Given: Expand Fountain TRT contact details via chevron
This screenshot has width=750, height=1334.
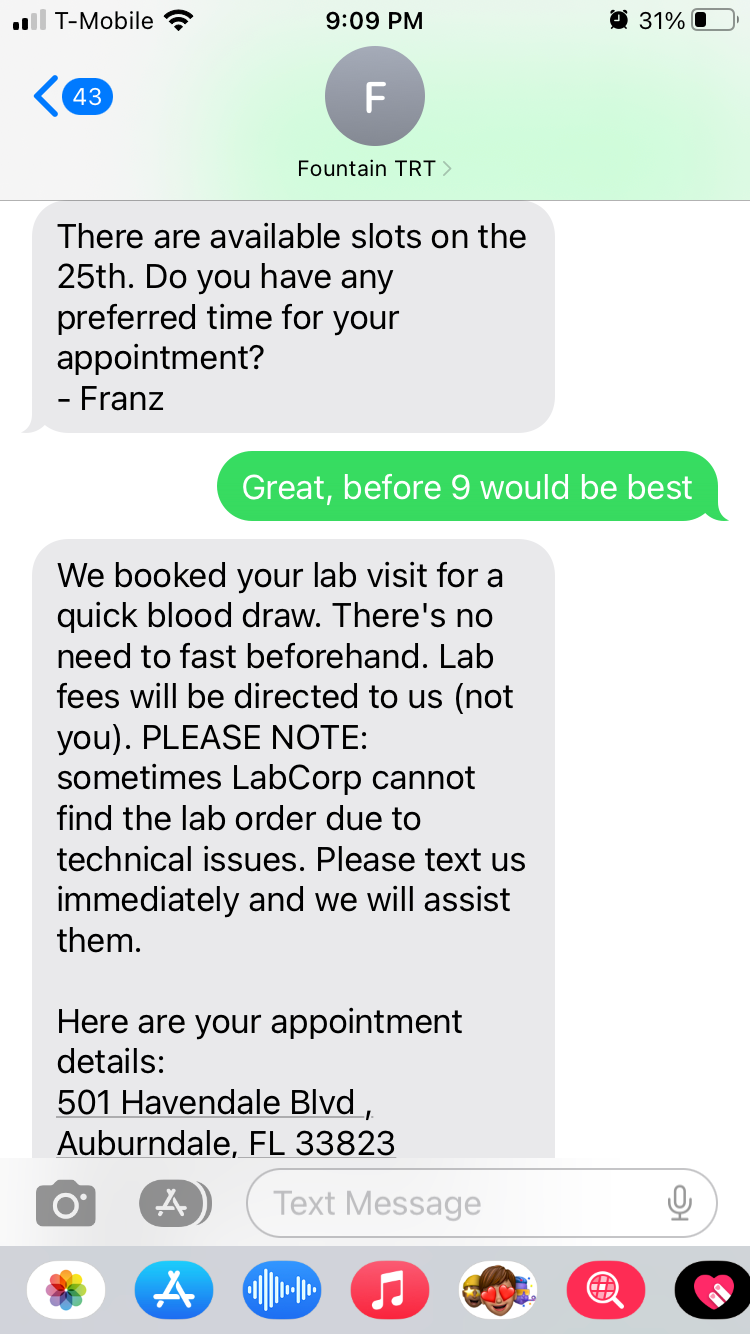Looking at the screenshot, I should 447,168.
